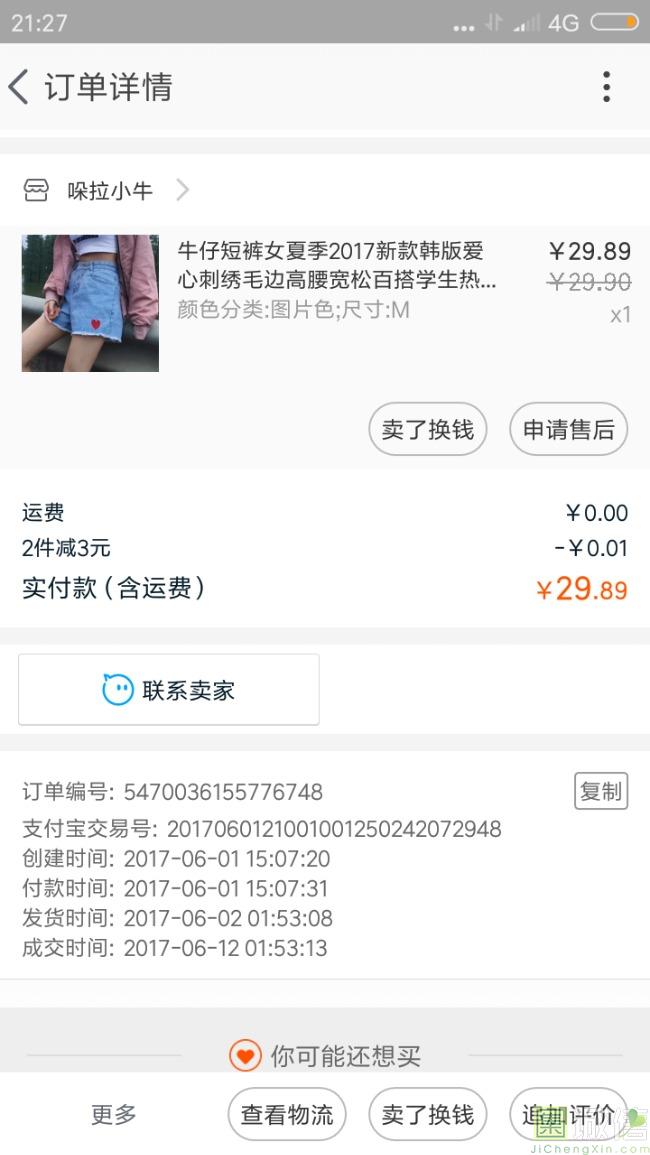This screenshot has height=1155, width=650.
Task: Open the 更多 options
Action: coord(113,1114)
